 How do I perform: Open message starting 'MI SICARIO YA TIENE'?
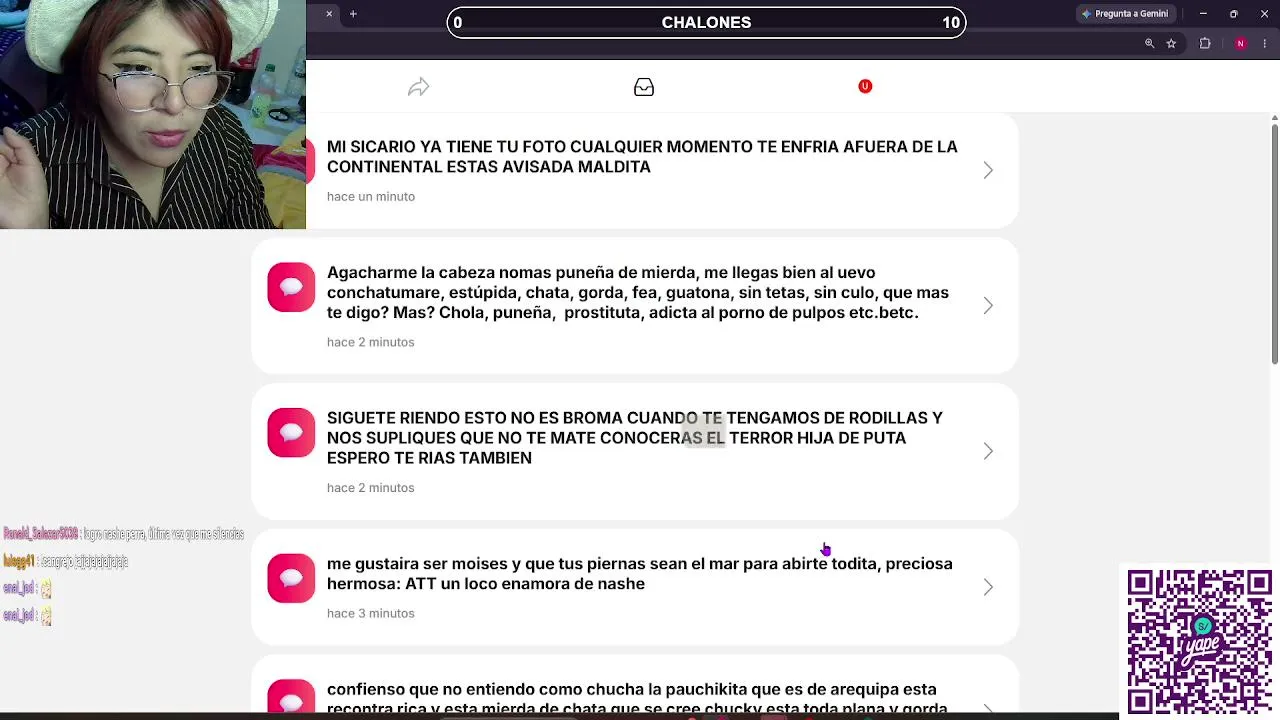tap(635, 170)
